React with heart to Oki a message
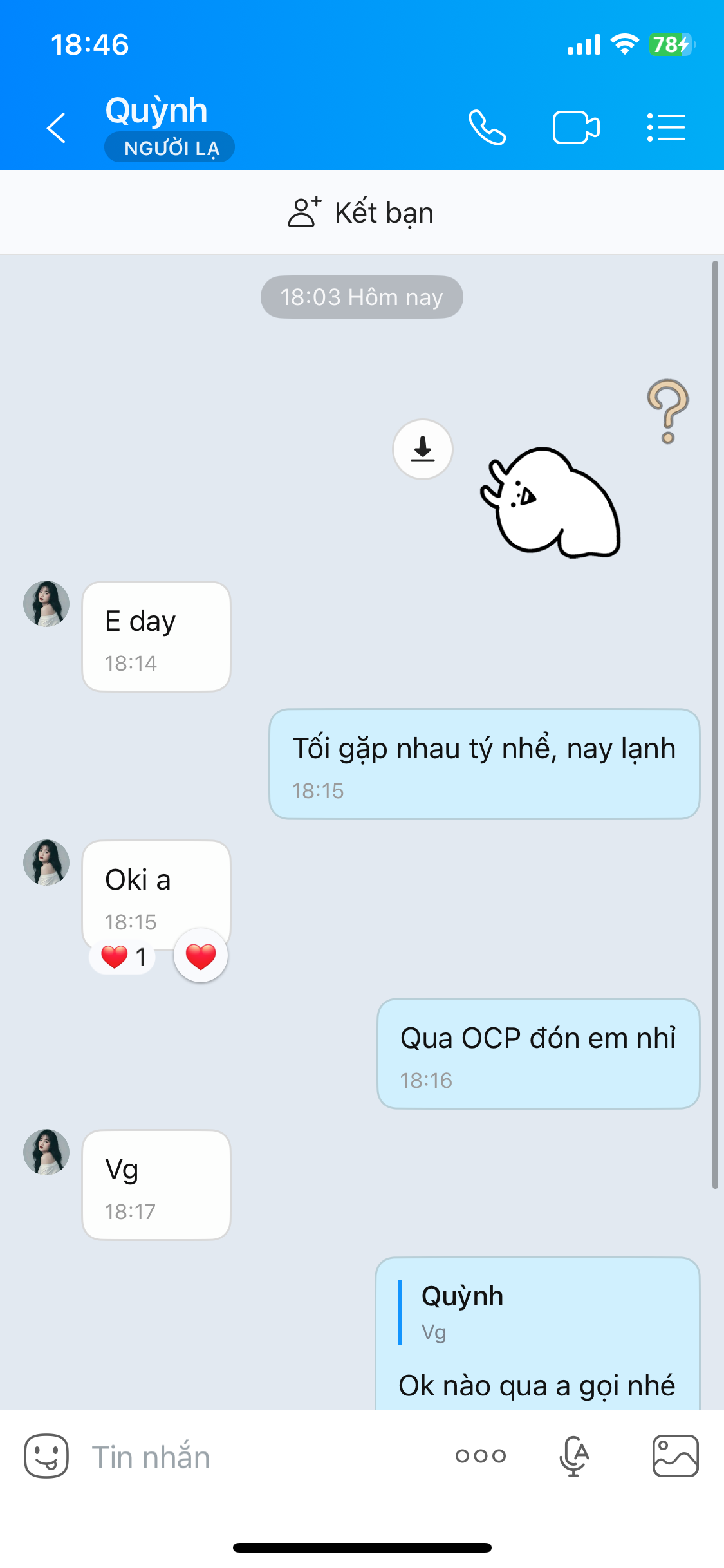 (201, 956)
